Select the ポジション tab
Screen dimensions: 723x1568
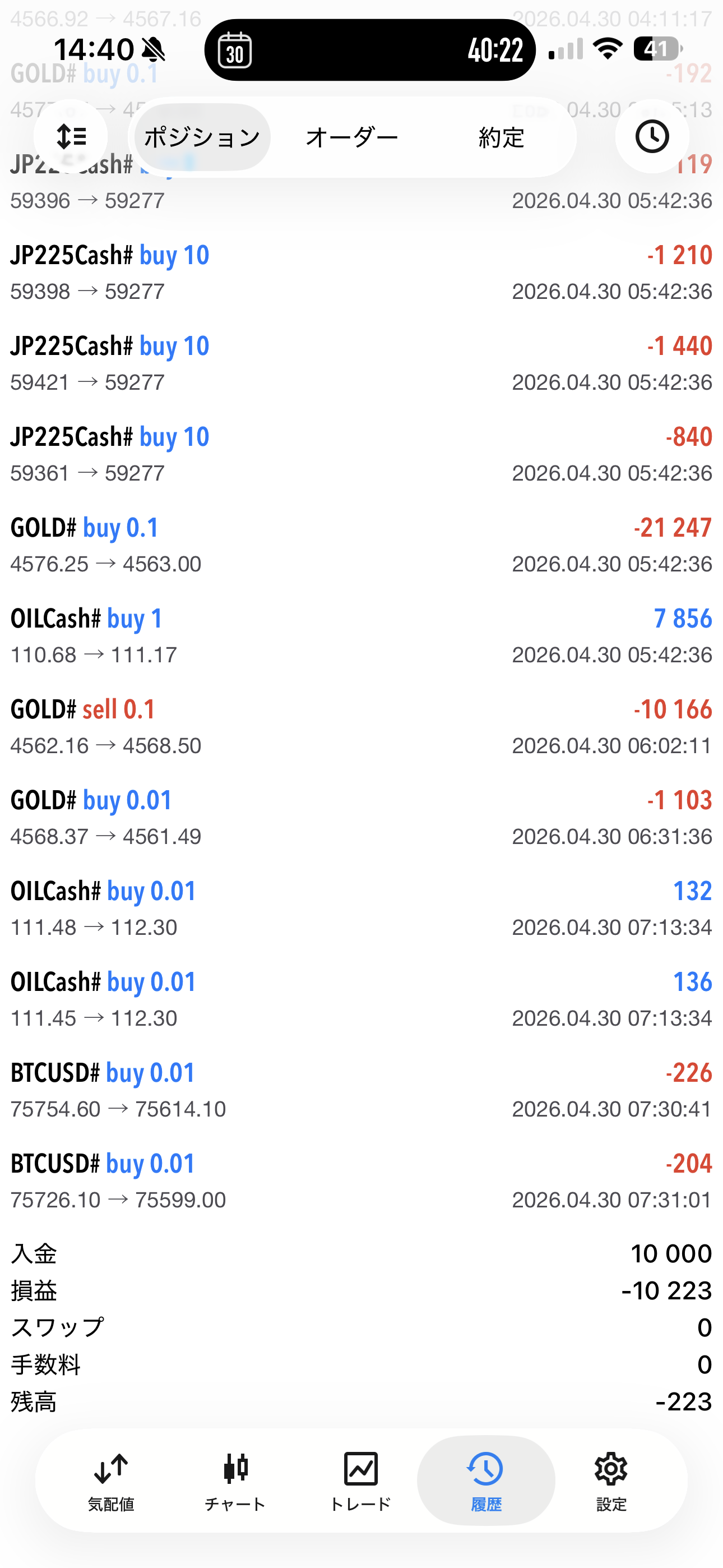pos(202,137)
